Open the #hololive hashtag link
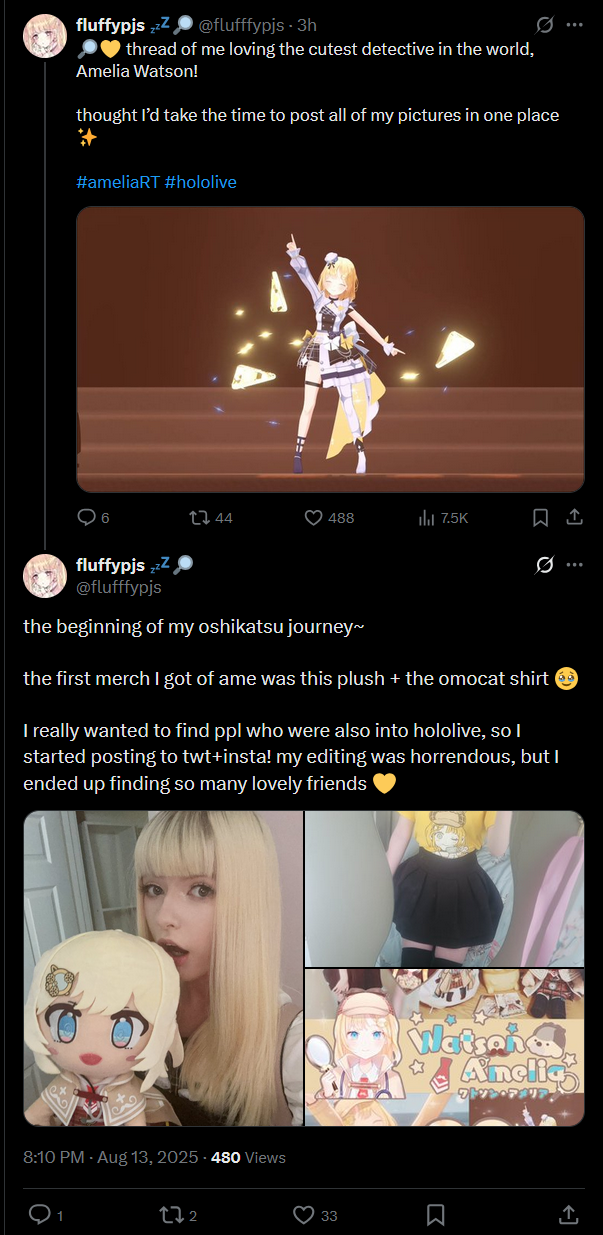The height and width of the screenshot is (1235, 603). (200, 182)
